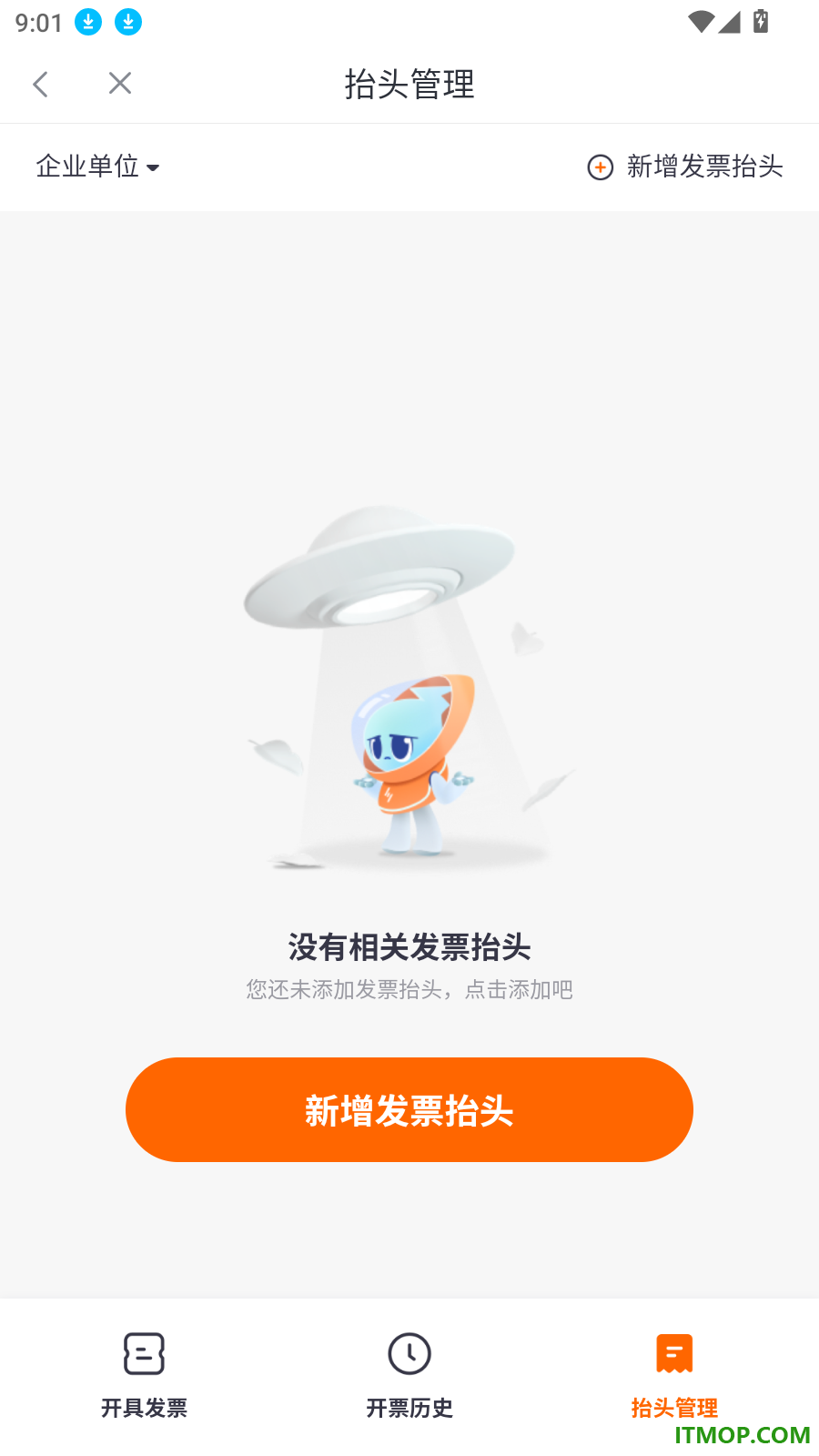Tap the orange 新增发票抬头 button
819x1456 pixels.
point(409,1109)
